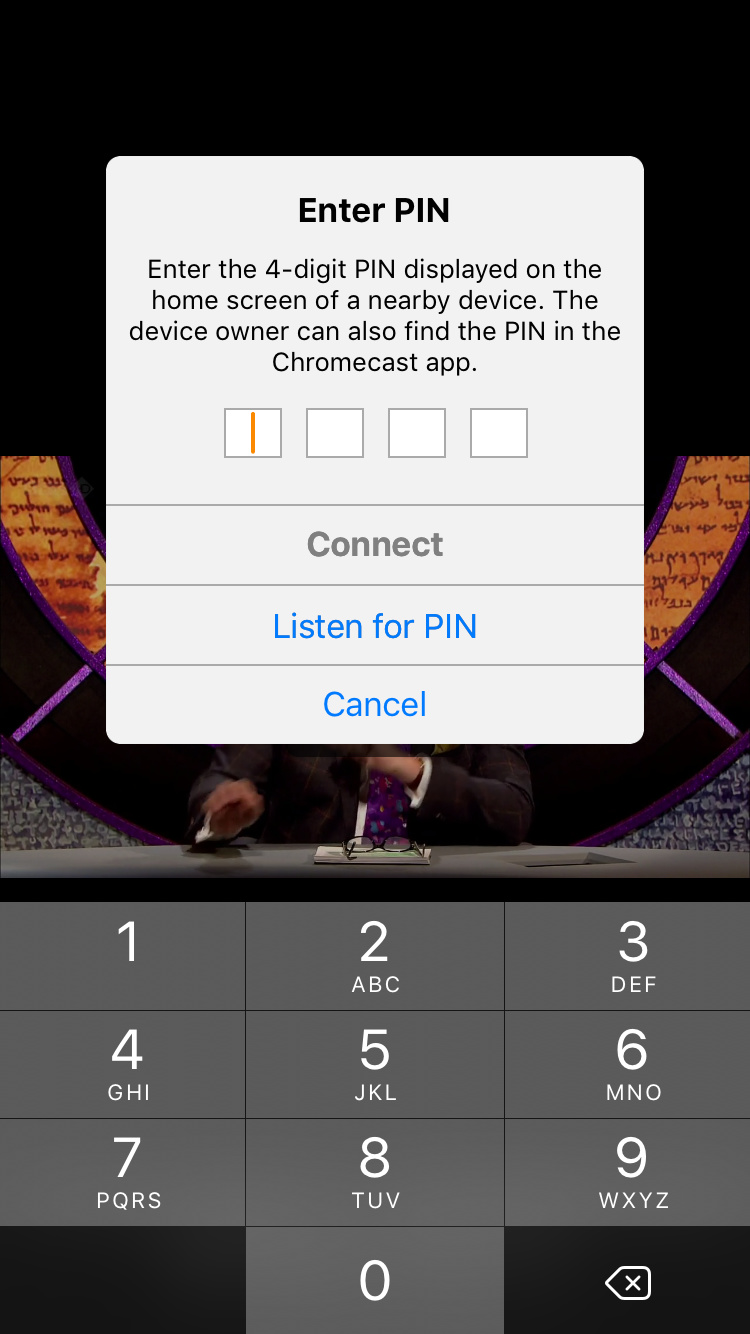Enter digit 3 on the keypad
The image size is (750, 1334).
pos(628,956)
